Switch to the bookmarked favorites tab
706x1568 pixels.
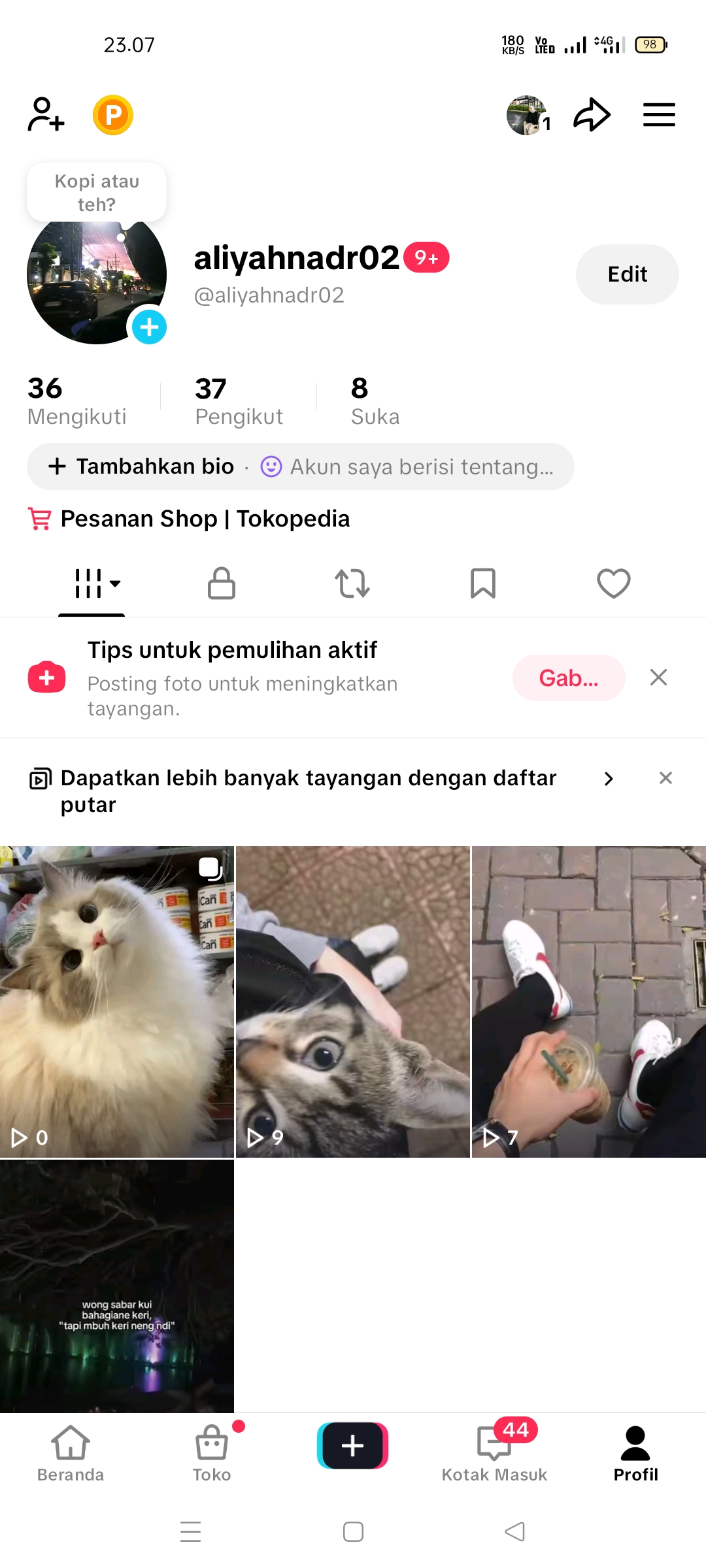pos(483,583)
